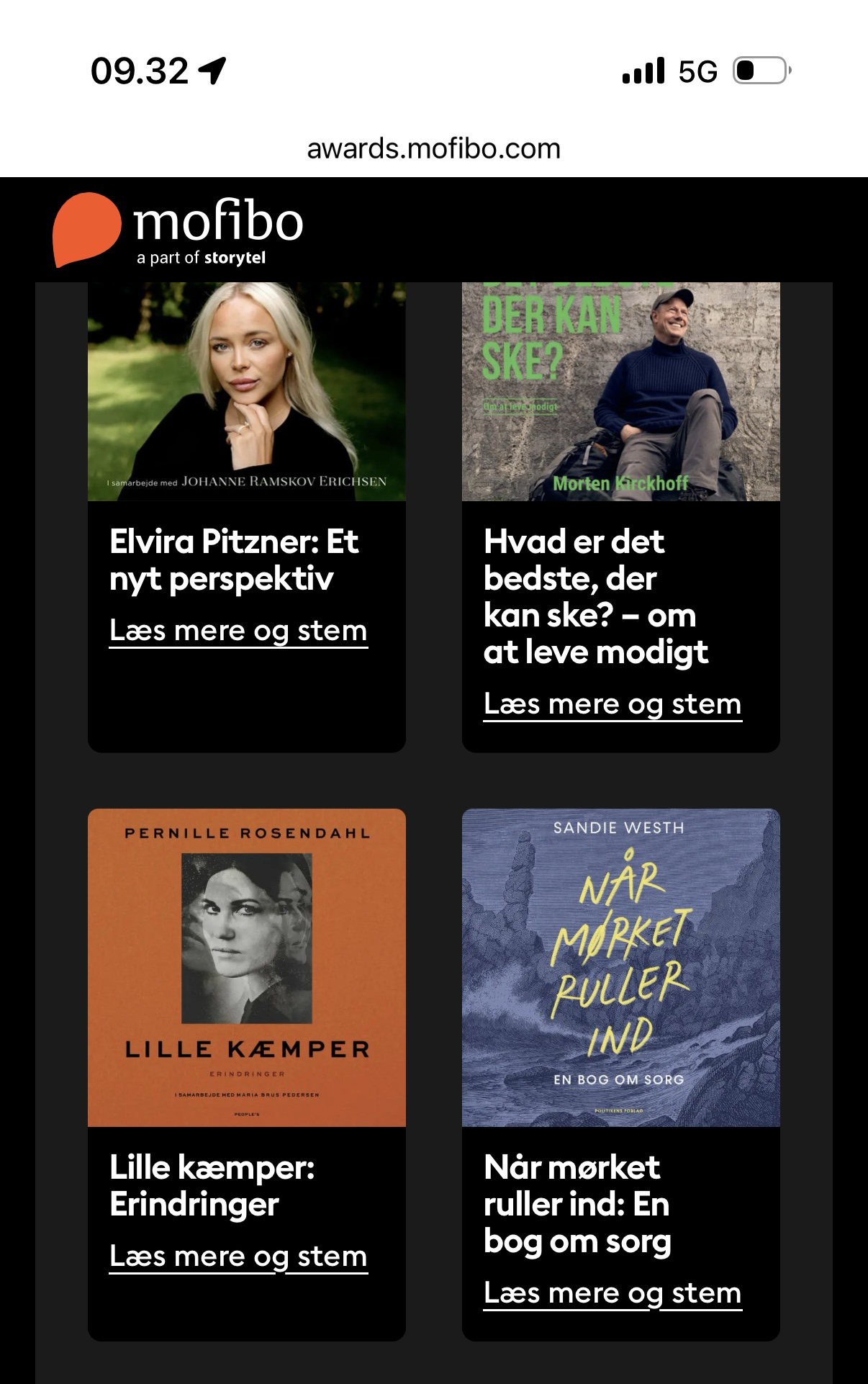This screenshot has height=1384, width=868.
Task: View the Lille Kæmper cover by Pernille Rosendahl
Action: [x=247, y=967]
